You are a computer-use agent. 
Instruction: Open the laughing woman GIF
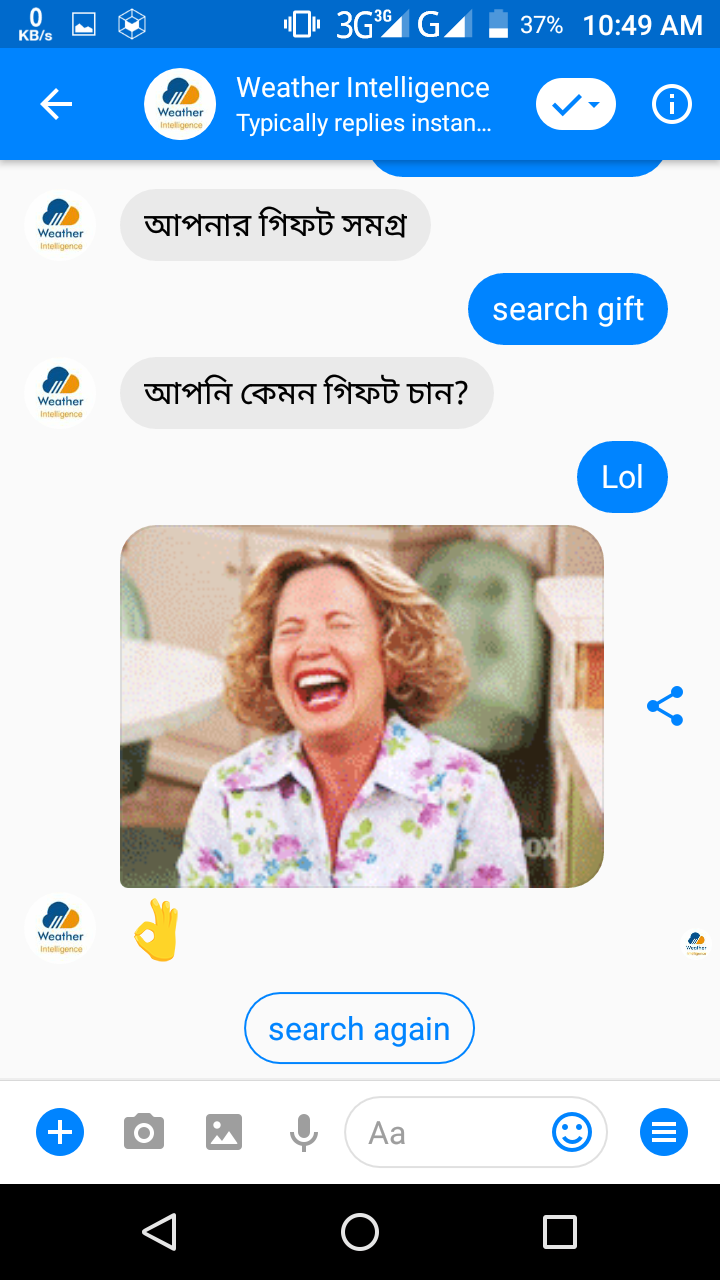pyautogui.click(x=361, y=706)
